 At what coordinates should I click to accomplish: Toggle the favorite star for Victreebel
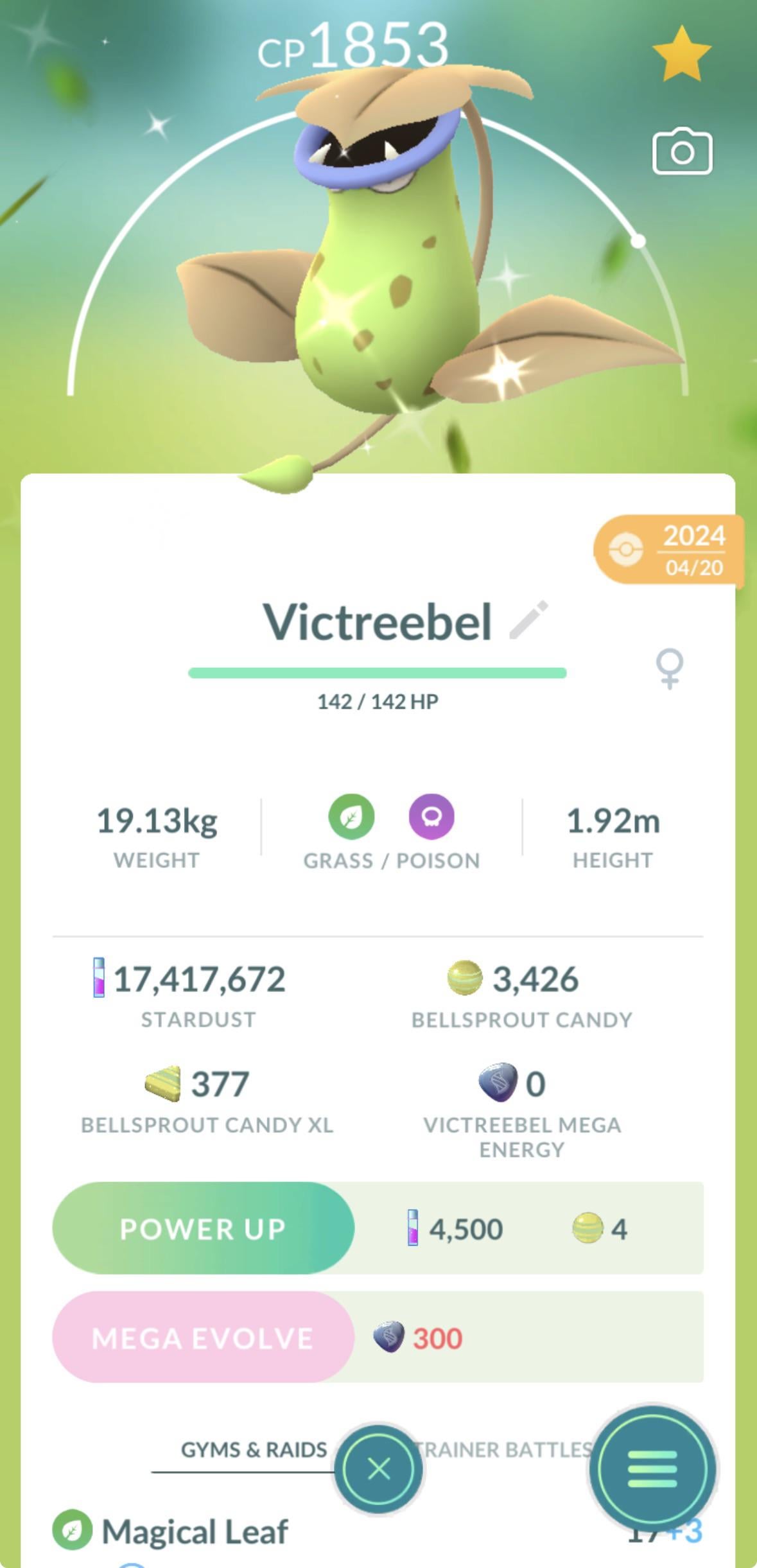tap(681, 55)
